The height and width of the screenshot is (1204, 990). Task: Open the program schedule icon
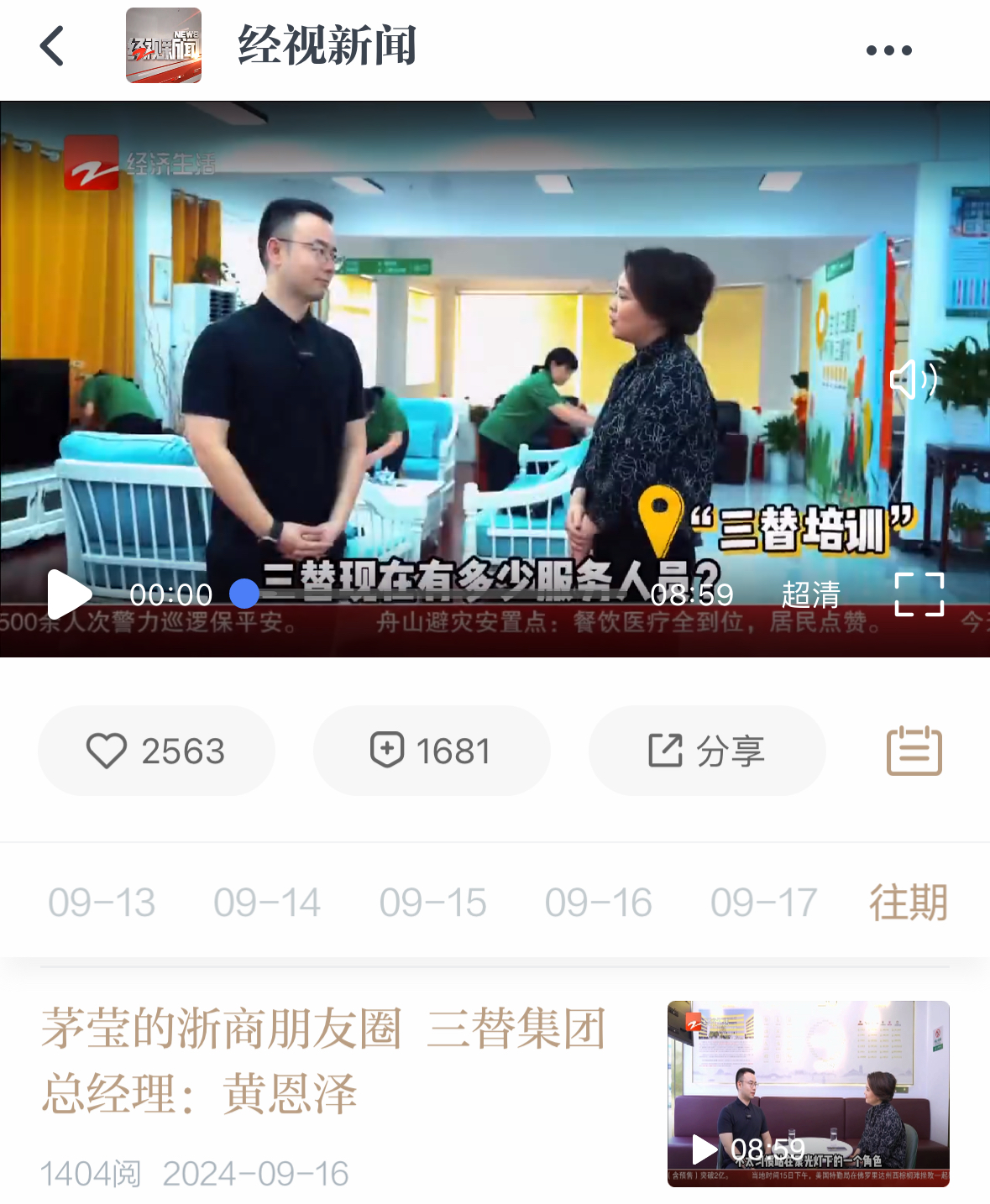(x=914, y=751)
